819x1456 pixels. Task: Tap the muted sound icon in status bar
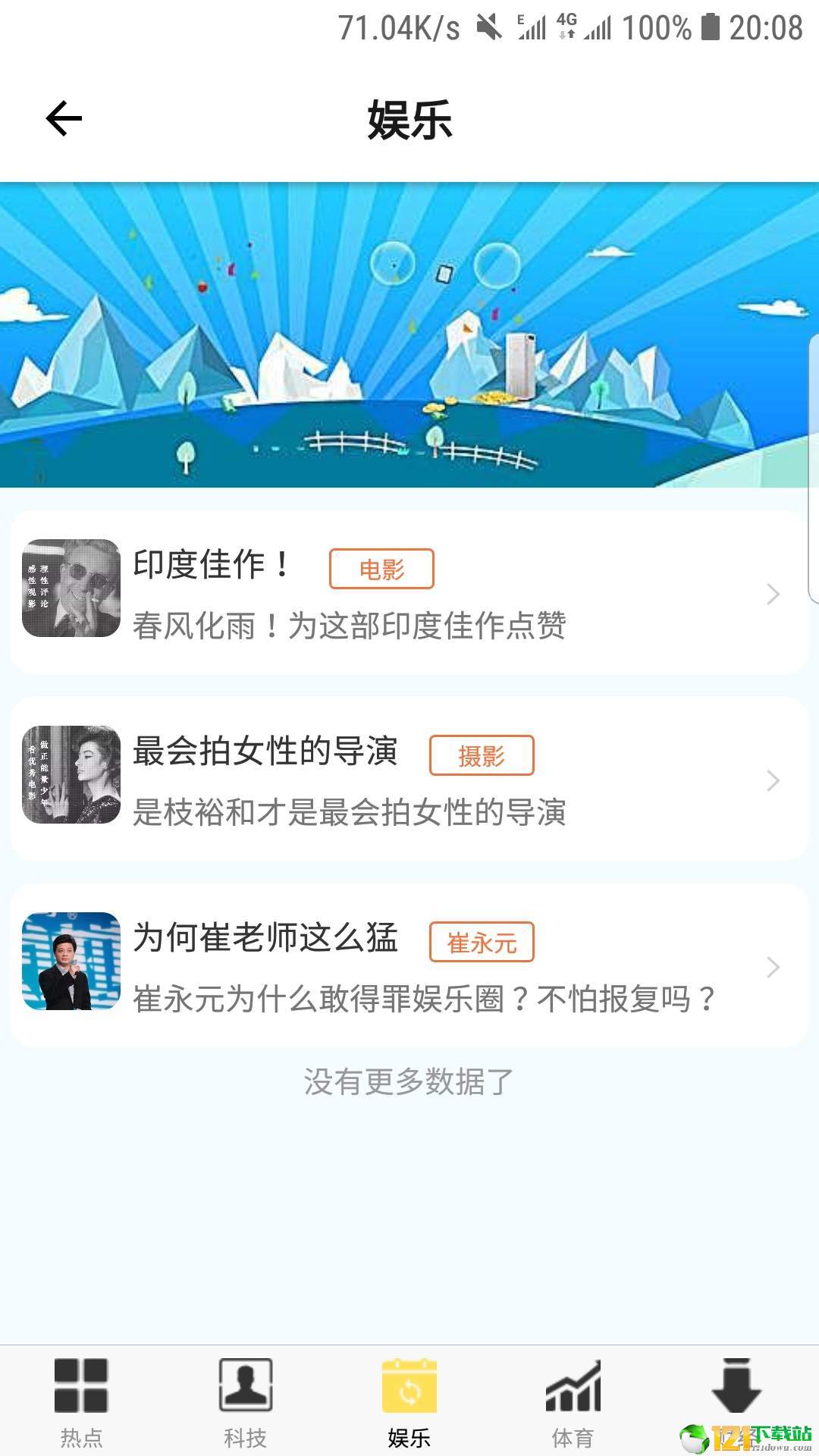[490, 28]
